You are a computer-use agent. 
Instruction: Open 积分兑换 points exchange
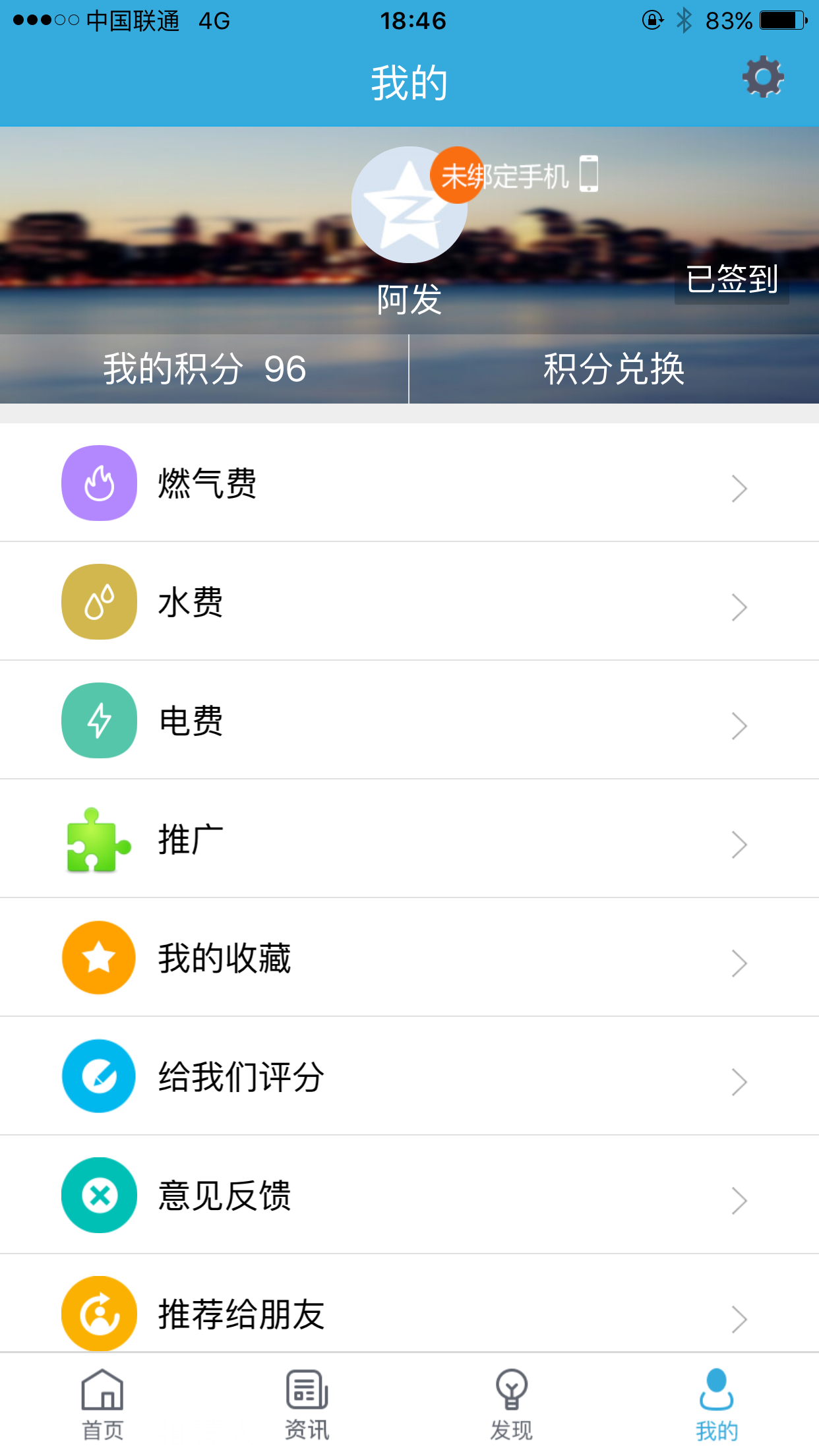coord(614,369)
